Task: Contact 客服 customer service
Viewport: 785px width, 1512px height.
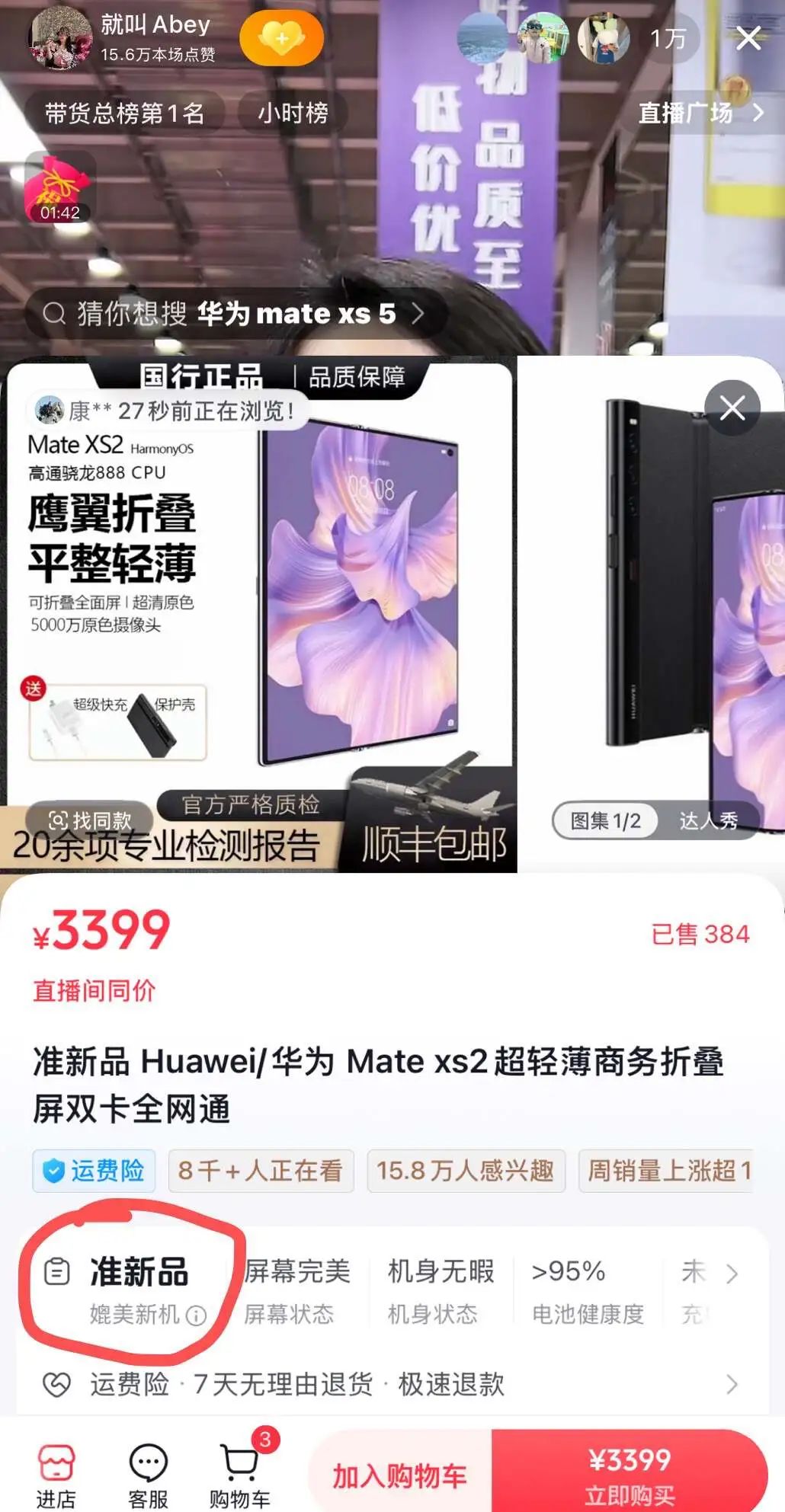Action: pyautogui.click(x=148, y=1475)
